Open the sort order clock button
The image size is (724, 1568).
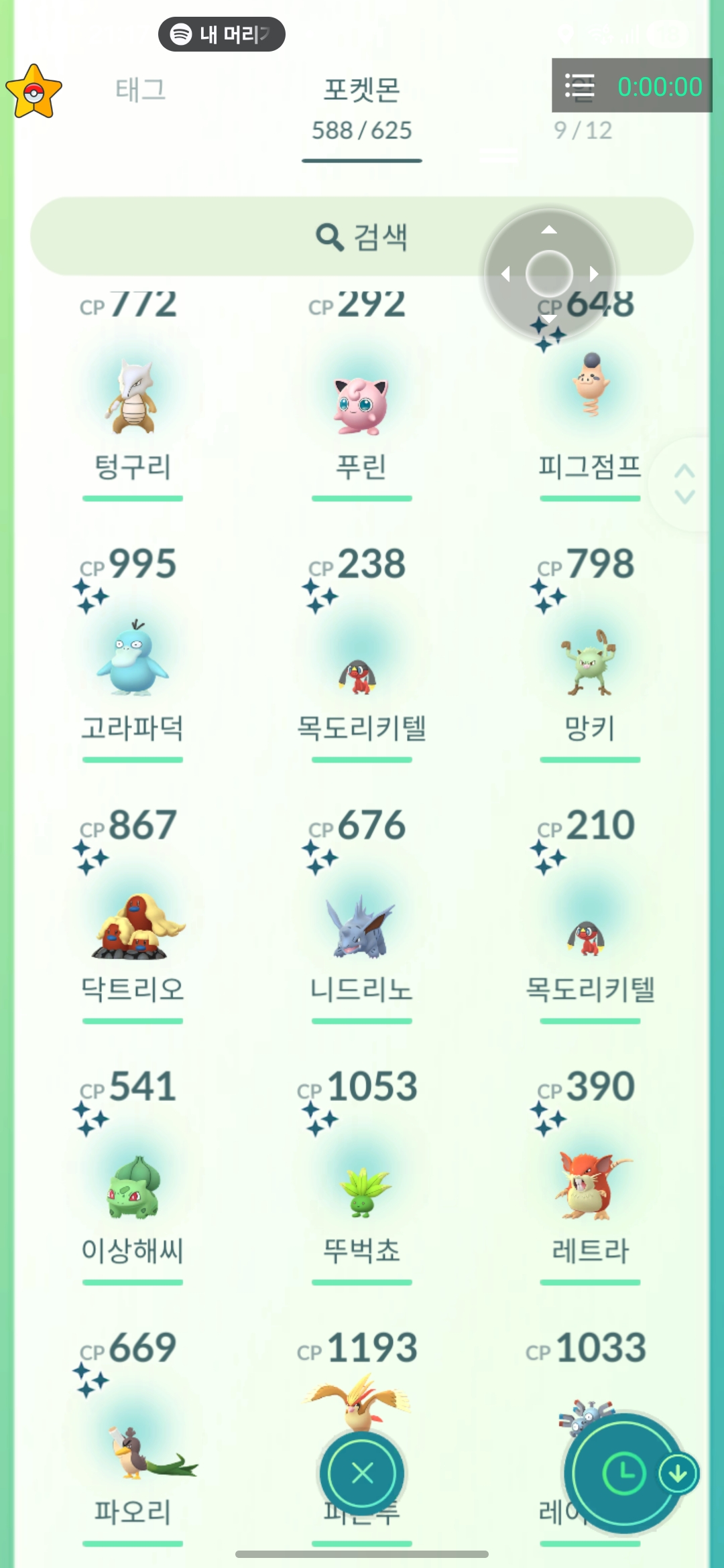point(623,1473)
